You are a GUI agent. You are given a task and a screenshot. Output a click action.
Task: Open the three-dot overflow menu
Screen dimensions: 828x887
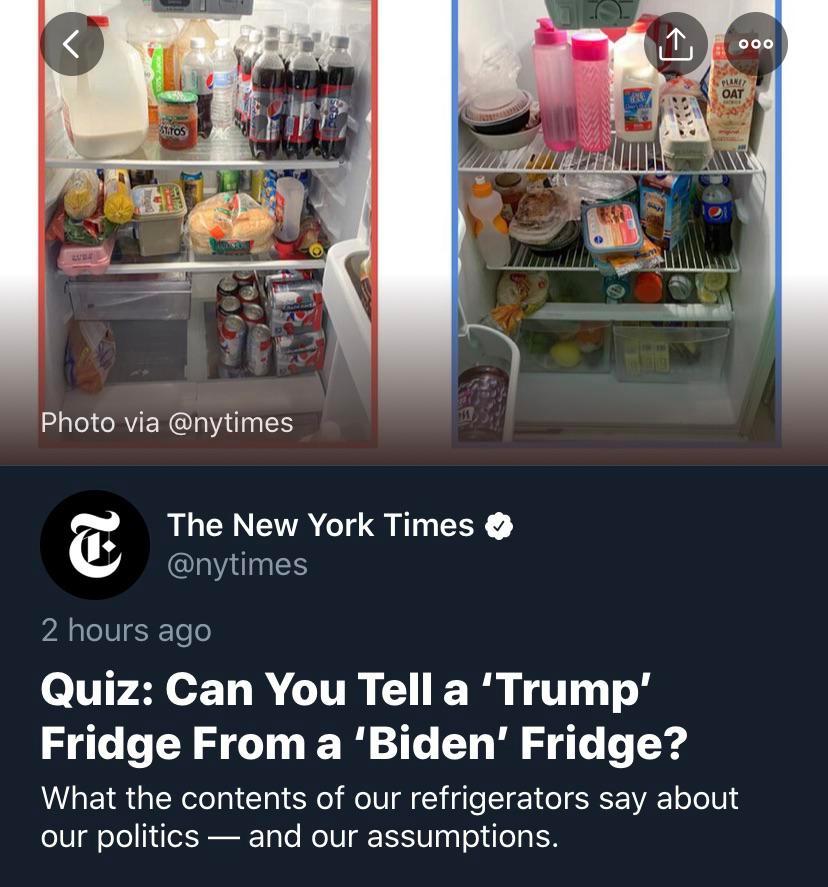point(756,44)
